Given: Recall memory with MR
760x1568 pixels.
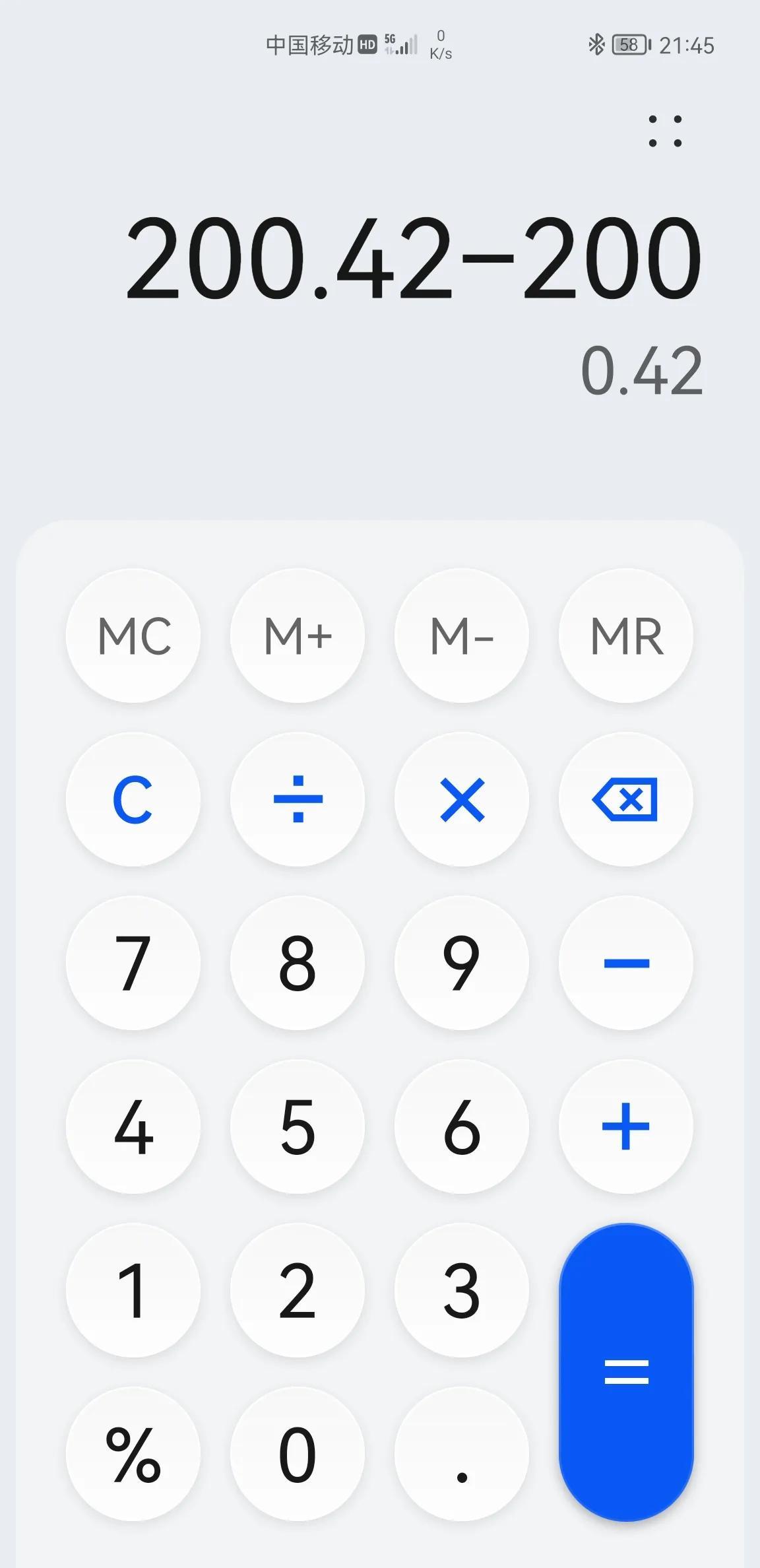Looking at the screenshot, I should coord(626,636).
